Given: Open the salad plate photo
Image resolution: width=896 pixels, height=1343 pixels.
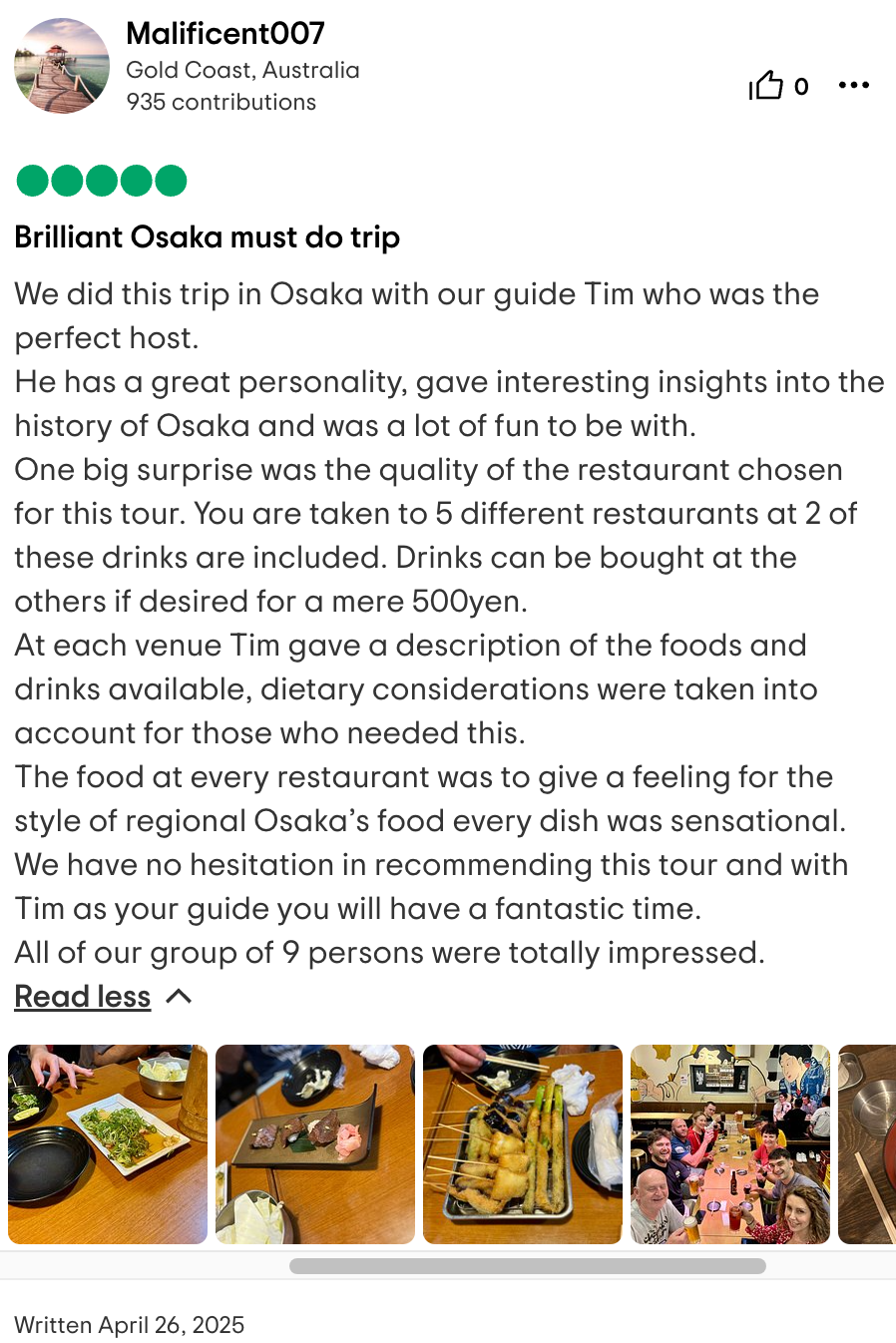Looking at the screenshot, I should coord(108,1143).
